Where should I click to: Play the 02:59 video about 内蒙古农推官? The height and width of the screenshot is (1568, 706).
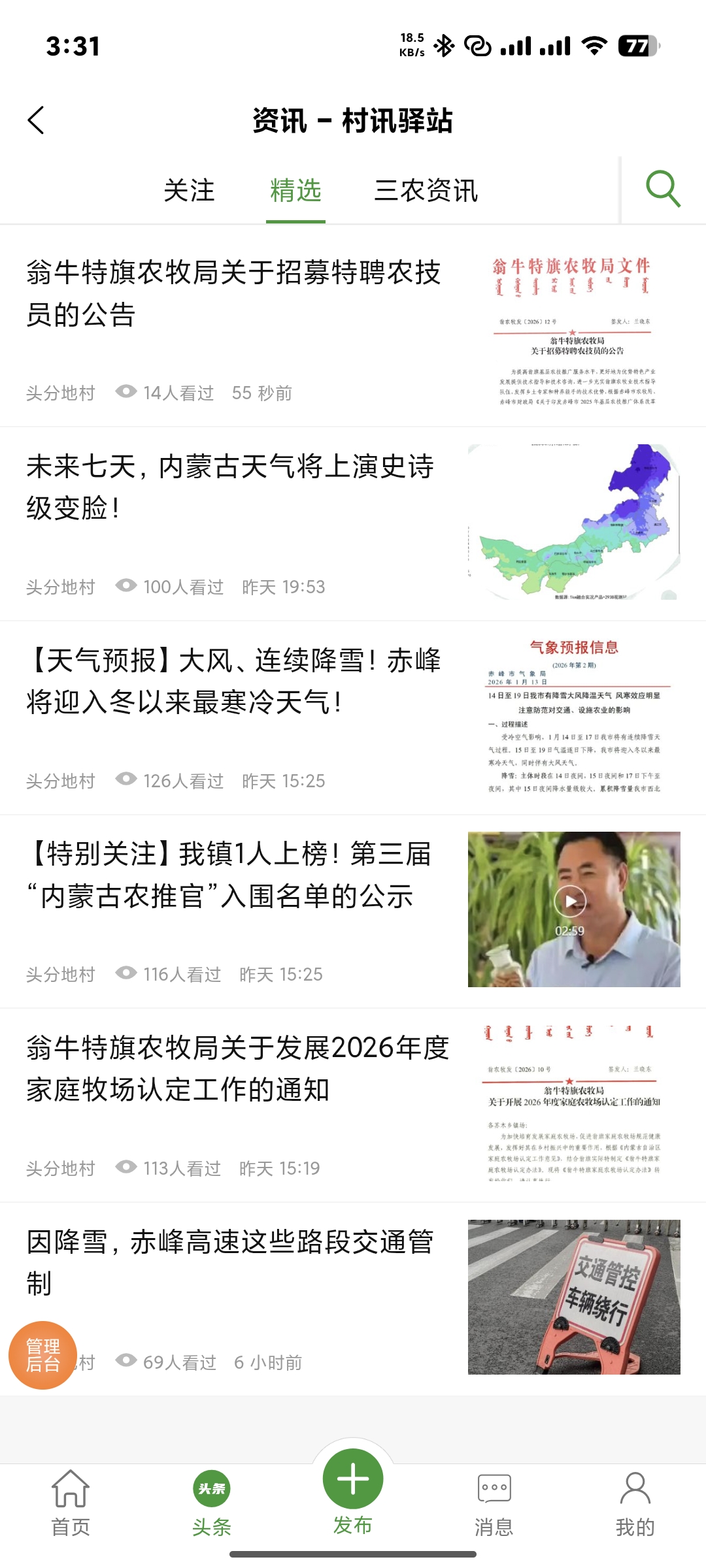[x=571, y=900]
